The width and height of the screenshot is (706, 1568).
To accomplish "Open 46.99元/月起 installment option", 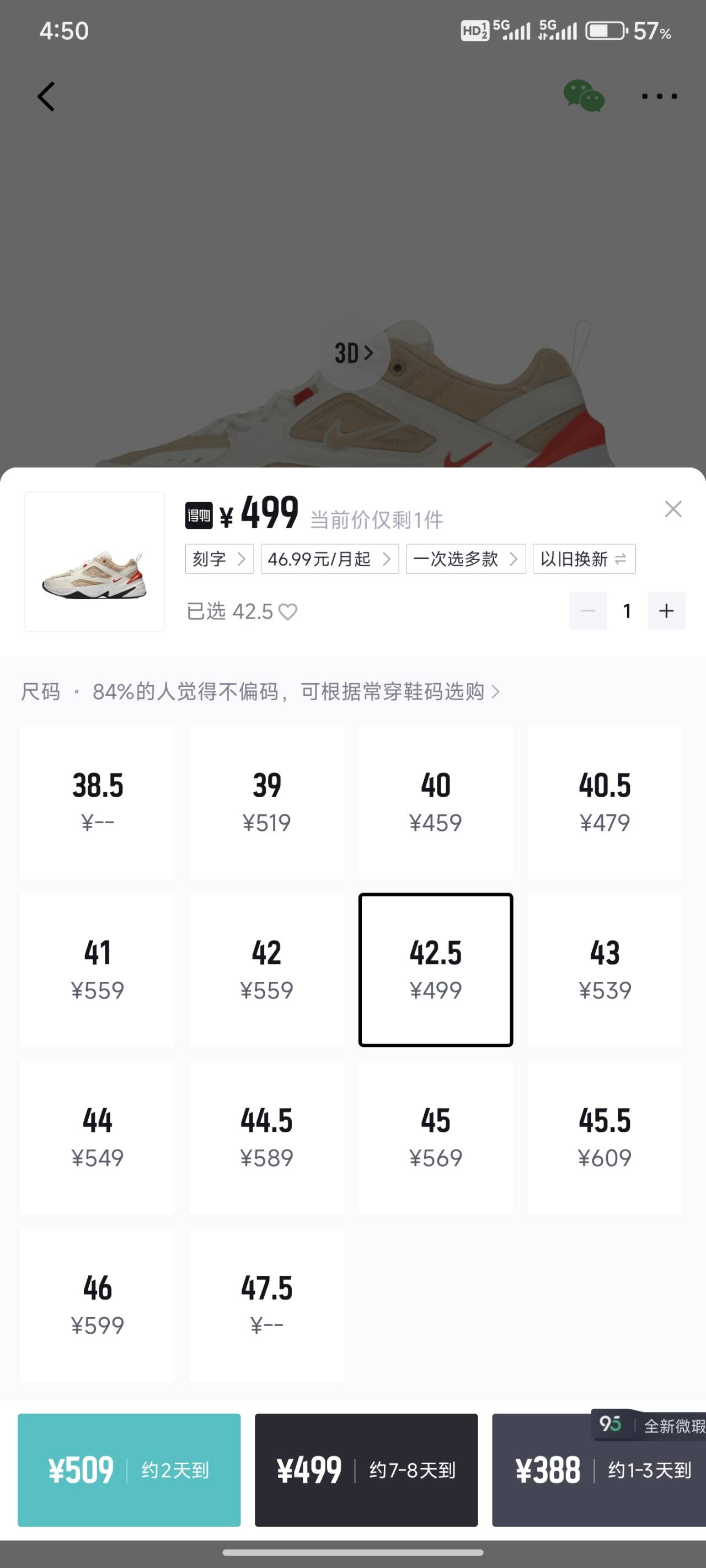I will 329,559.
